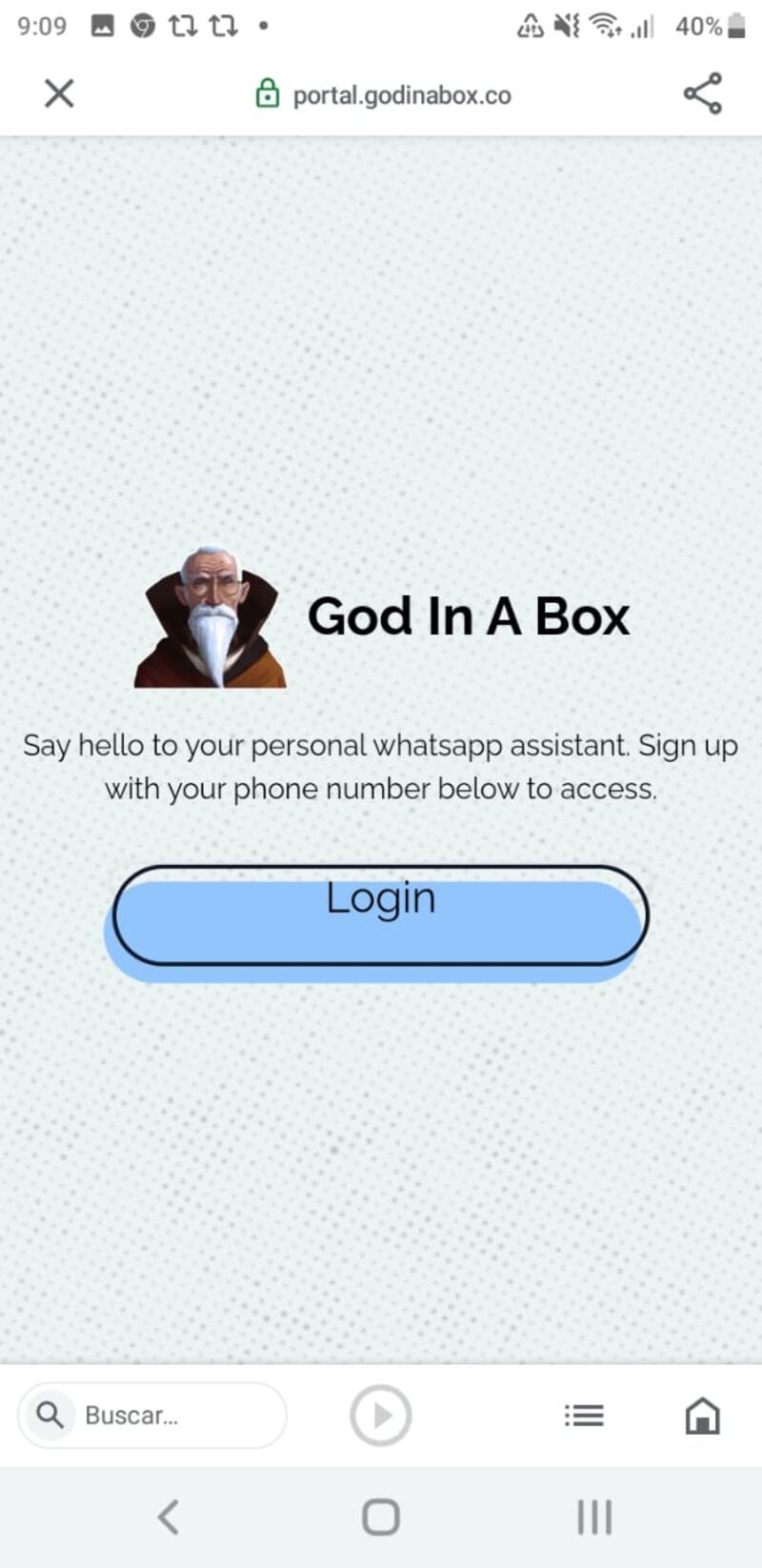Share the portal.godinabox.co page
Viewport: 762px width, 1568px height.
(703, 93)
